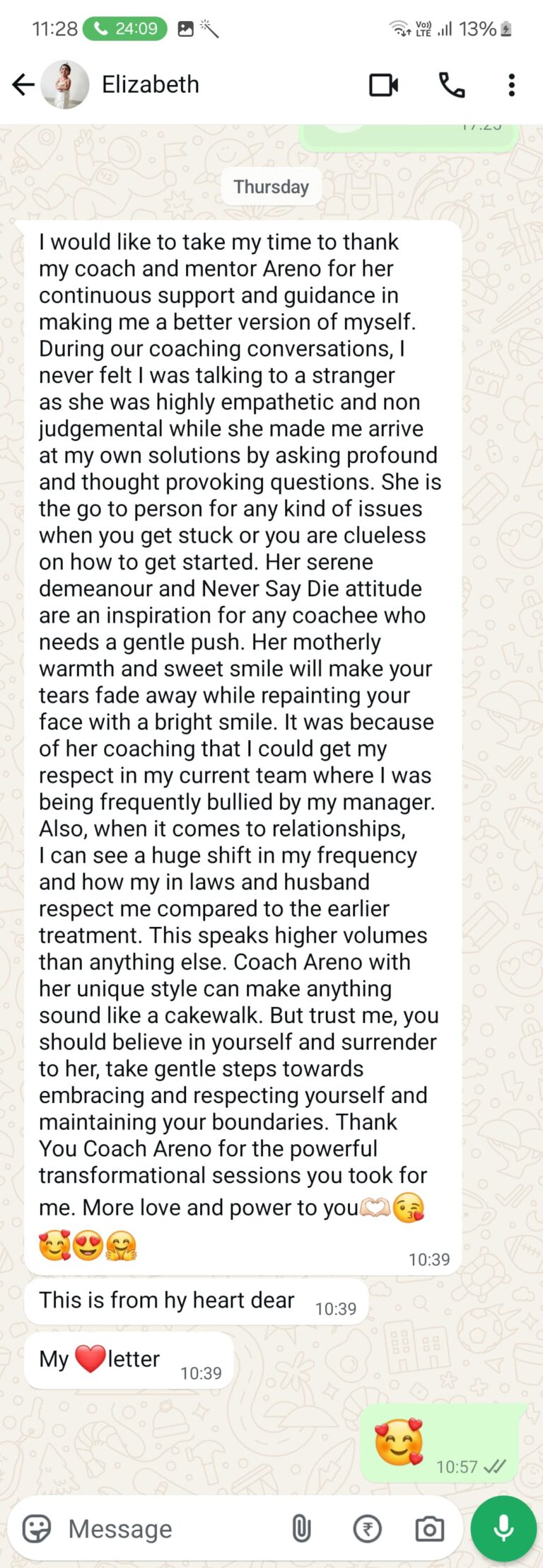Open the emoji and sticker picker

pos(37,1528)
